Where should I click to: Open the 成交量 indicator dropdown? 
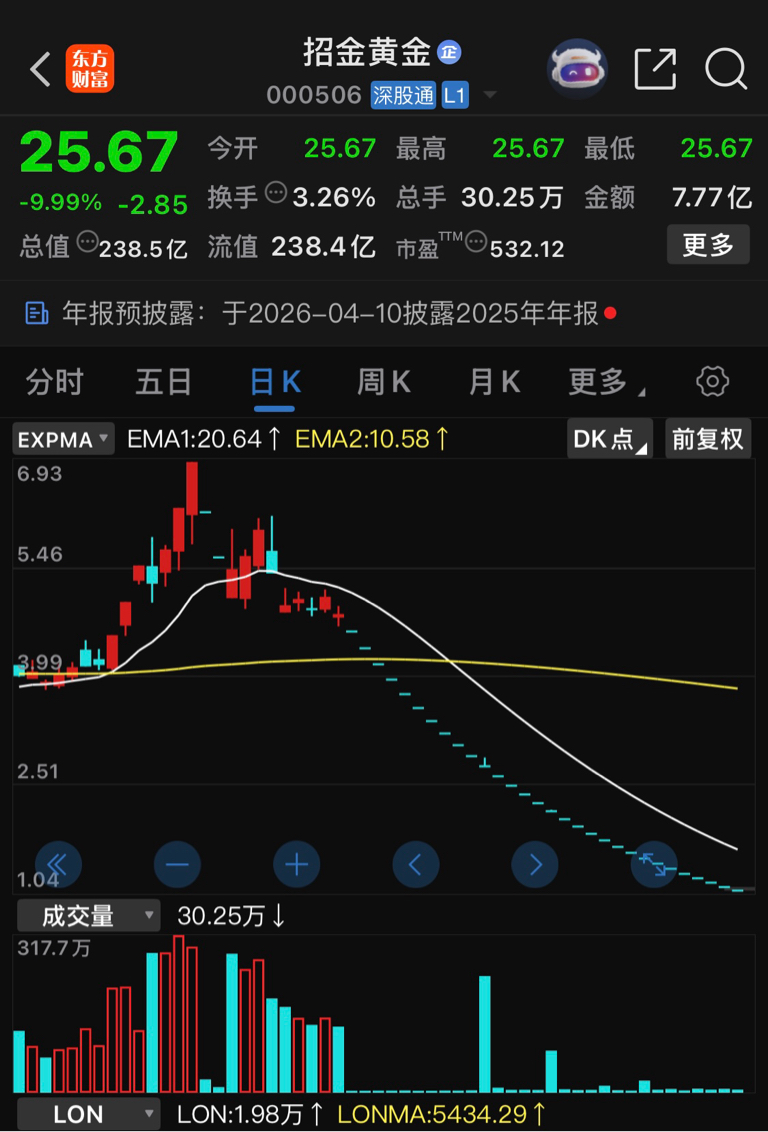pyautogui.click(x=87, y=915)
